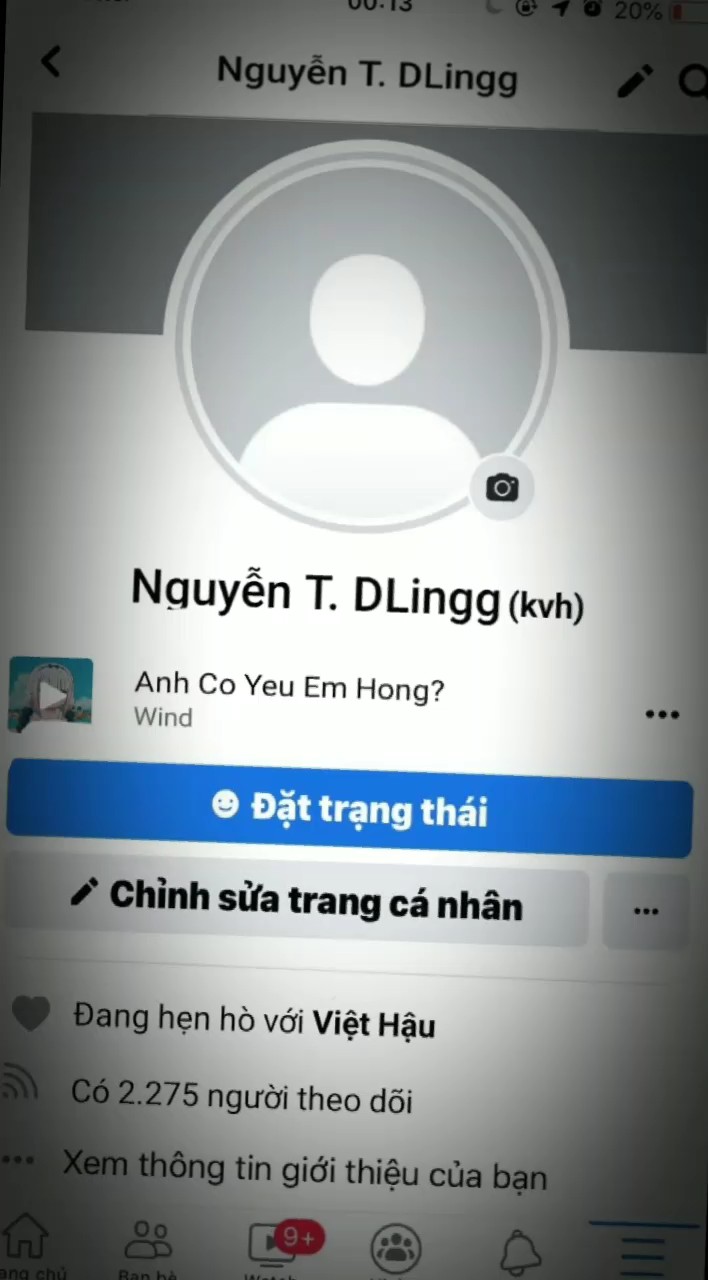The image size is (708, 1280).
Task: Open the groups tab
Action: (x=396, y=1249)
